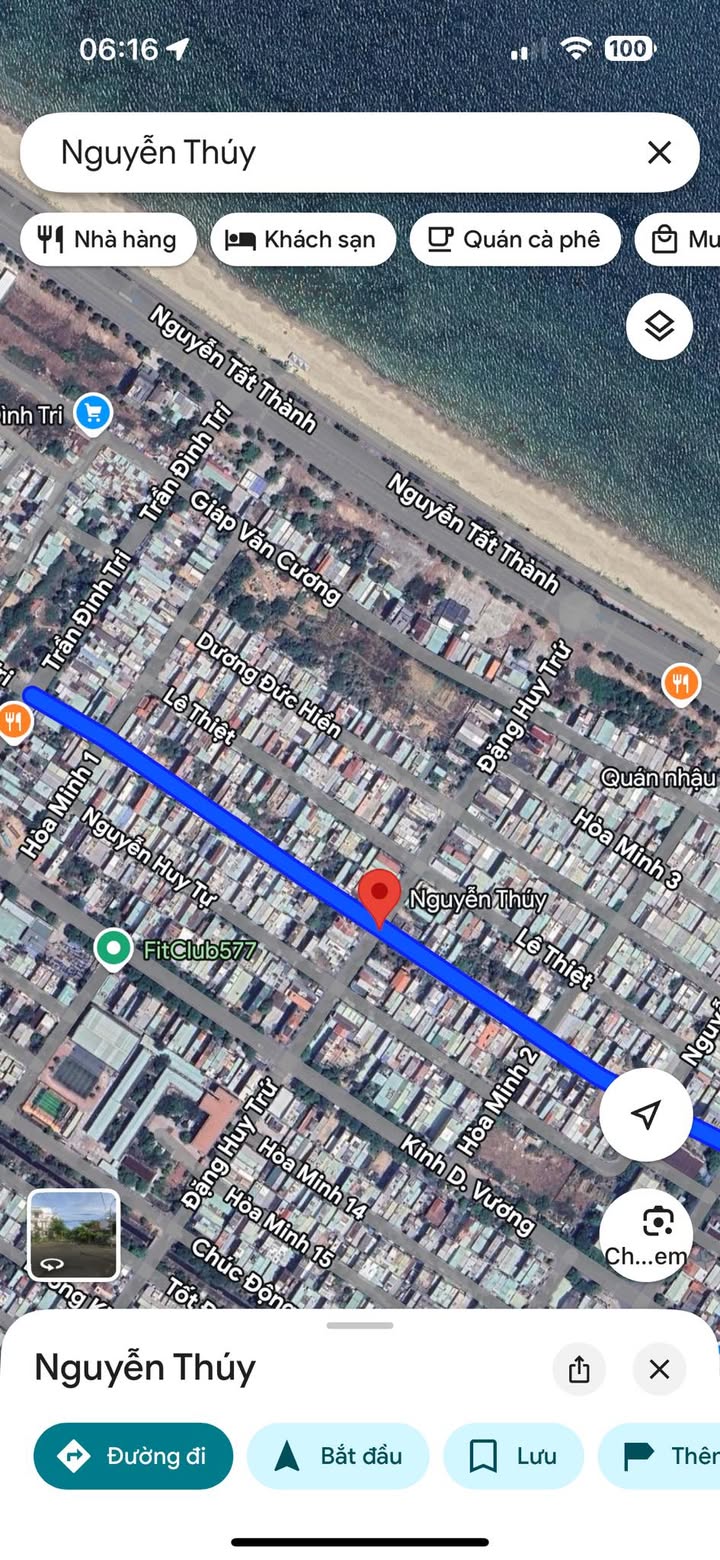Close the Nguyễn Thúy place sheet

(659, 1369)
